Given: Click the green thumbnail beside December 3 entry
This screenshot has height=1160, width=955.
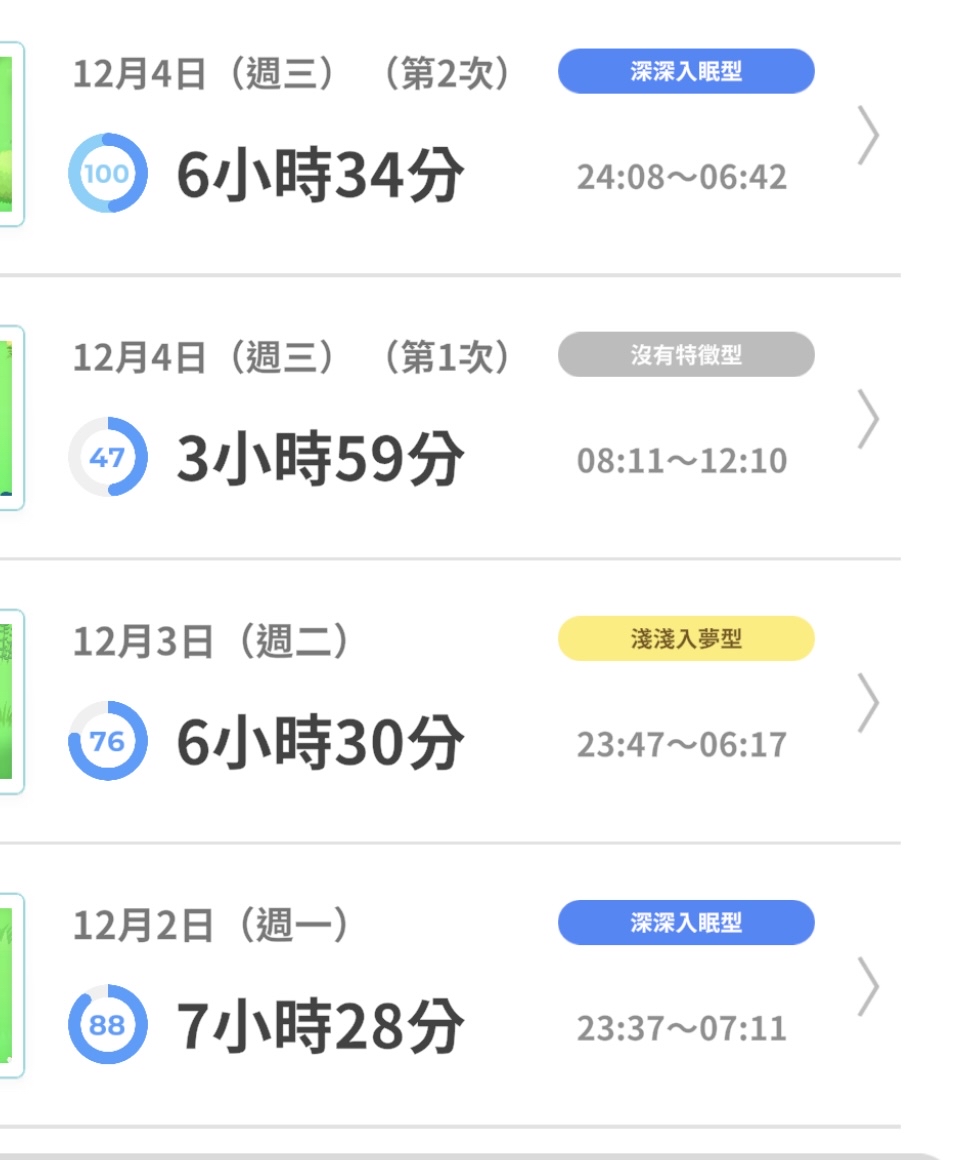Looking at the screenshot, I should [x=5, y=700].
